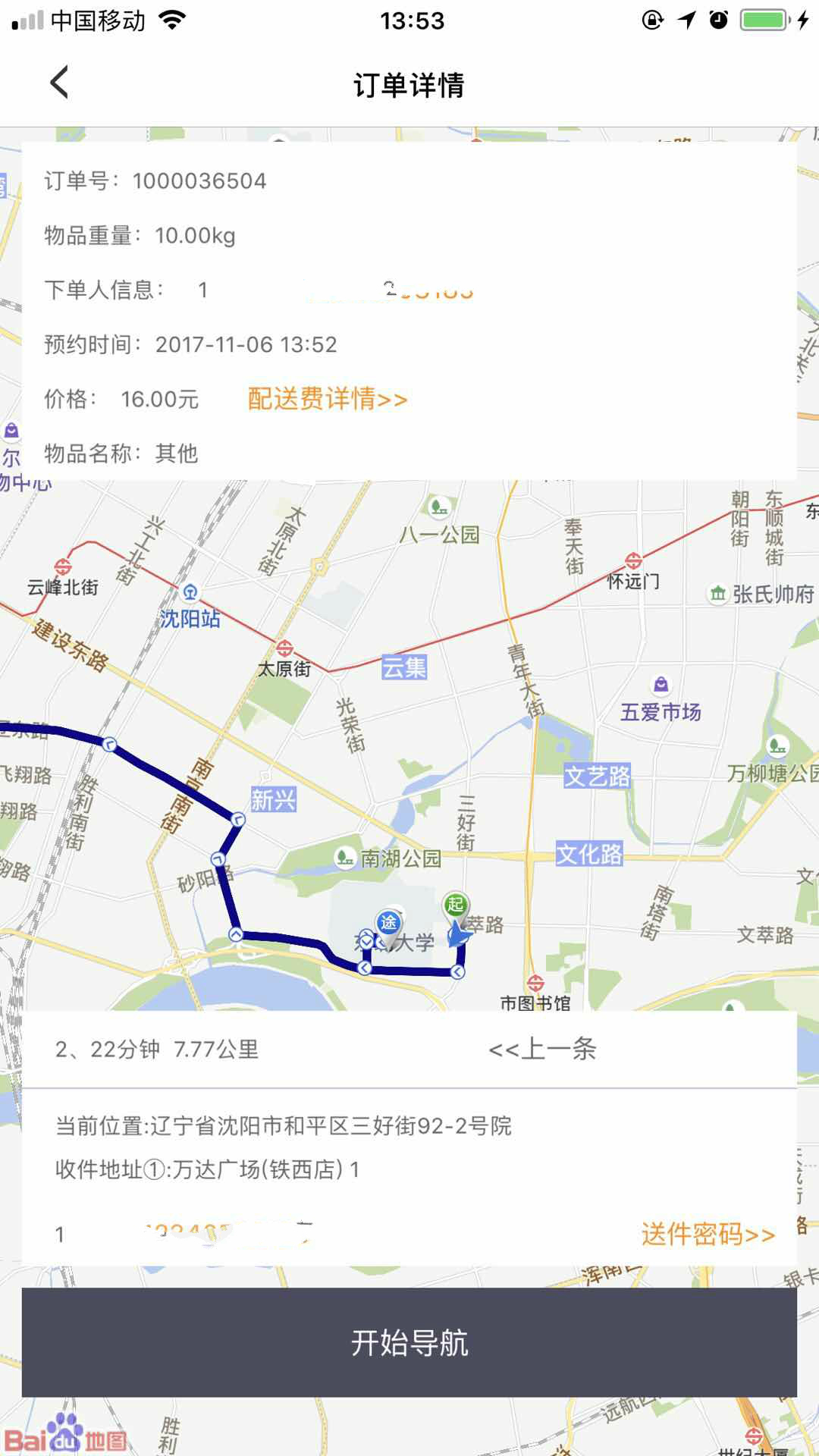View the delivery password 送件密码
Viewport: 819px width, 1456px height.
[708, 1235]
